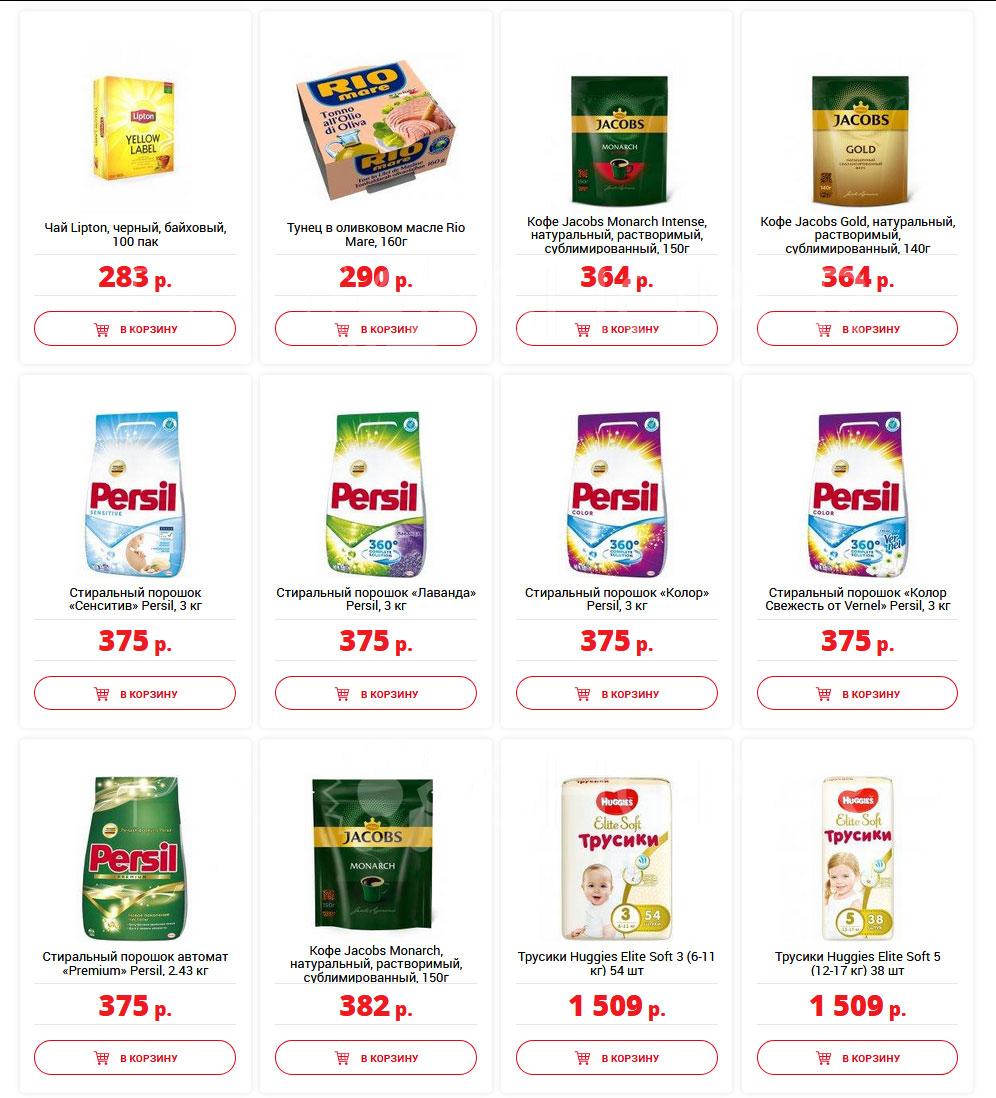The image size is (996, 1098).
Task: Add Jacobs Monarch 150г coffee to cart
Action: (375, 1057)
